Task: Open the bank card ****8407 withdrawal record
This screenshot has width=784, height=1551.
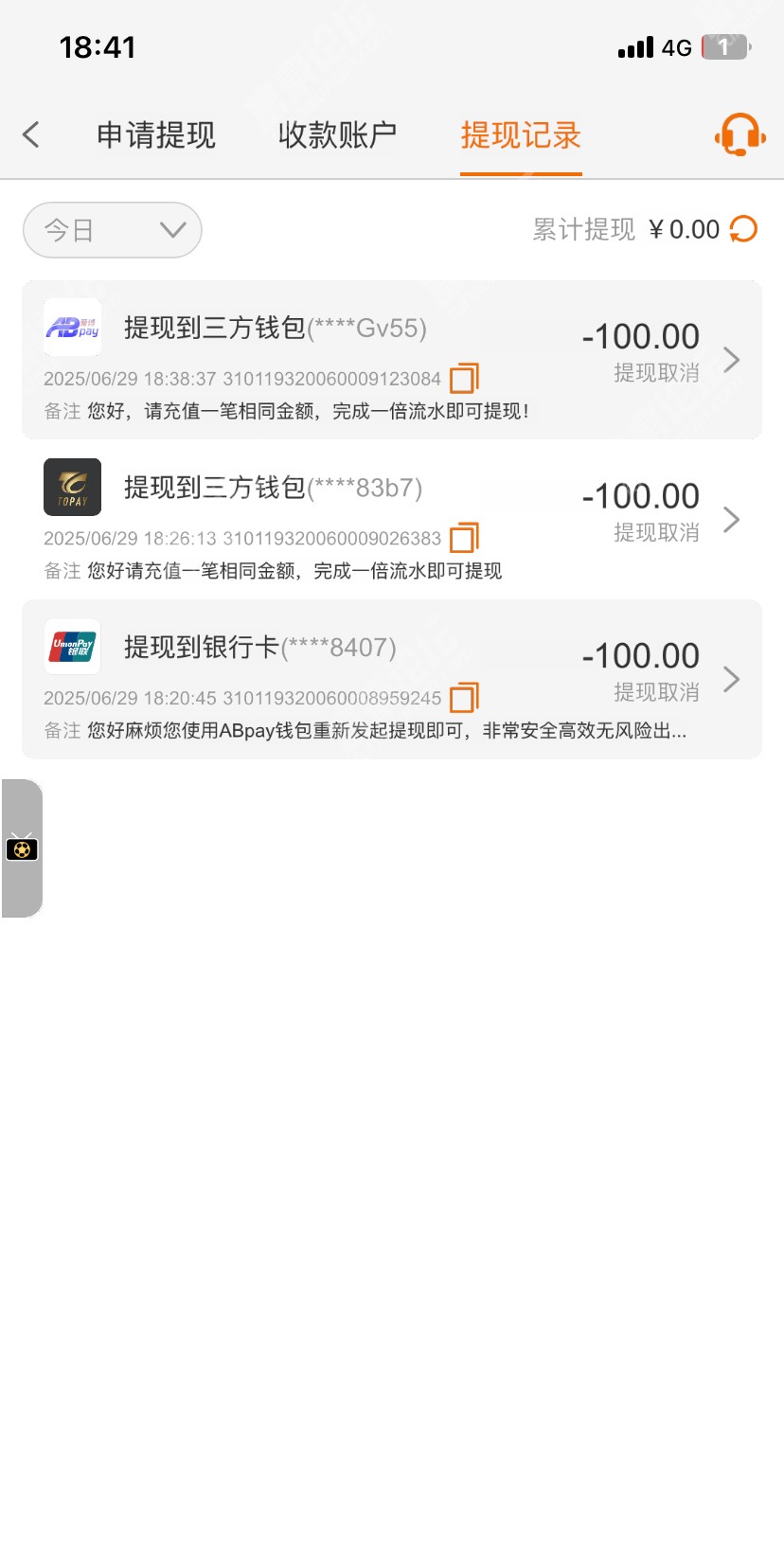Action: (x=392, y=679)
